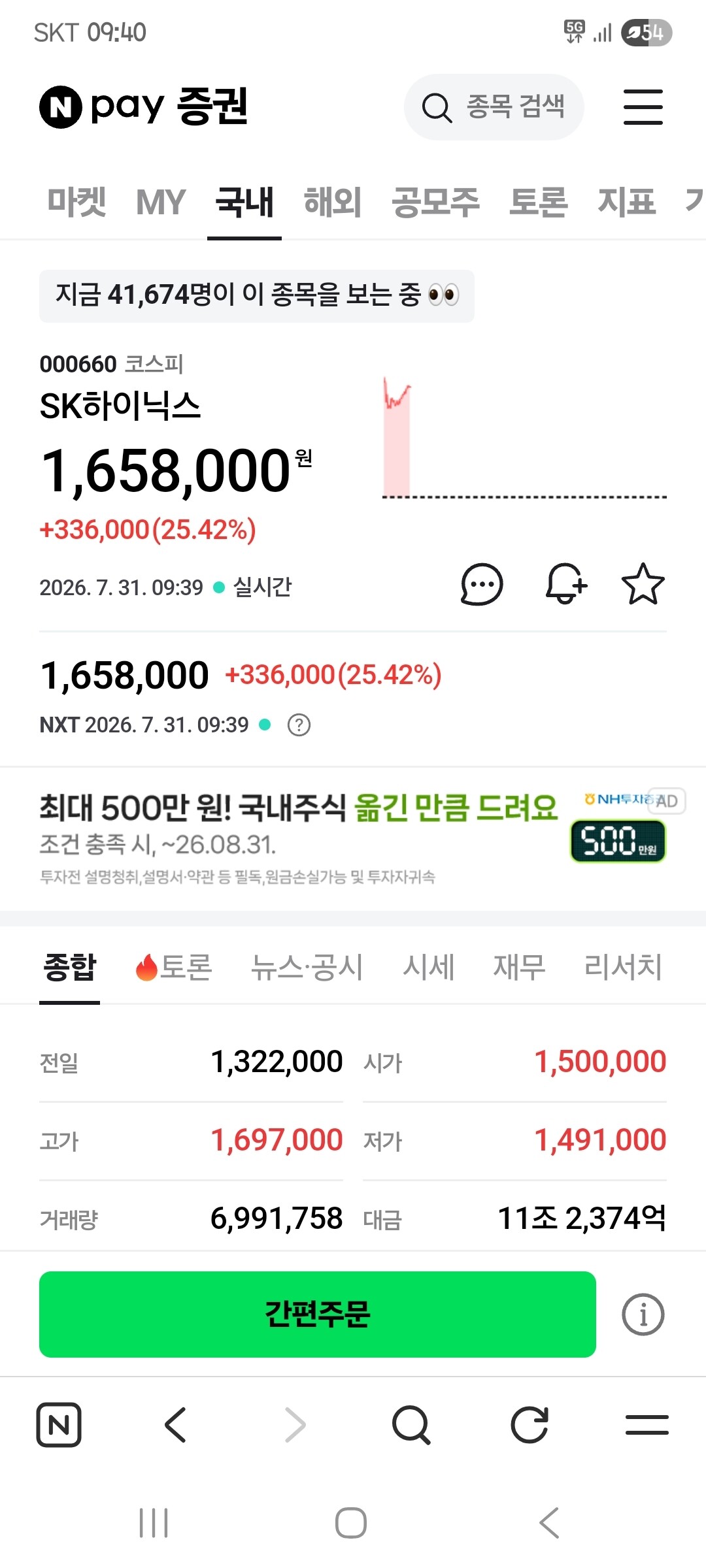Add SK하이닉스 to favorites with the star
706x1568 pixels.
[643, 584]
